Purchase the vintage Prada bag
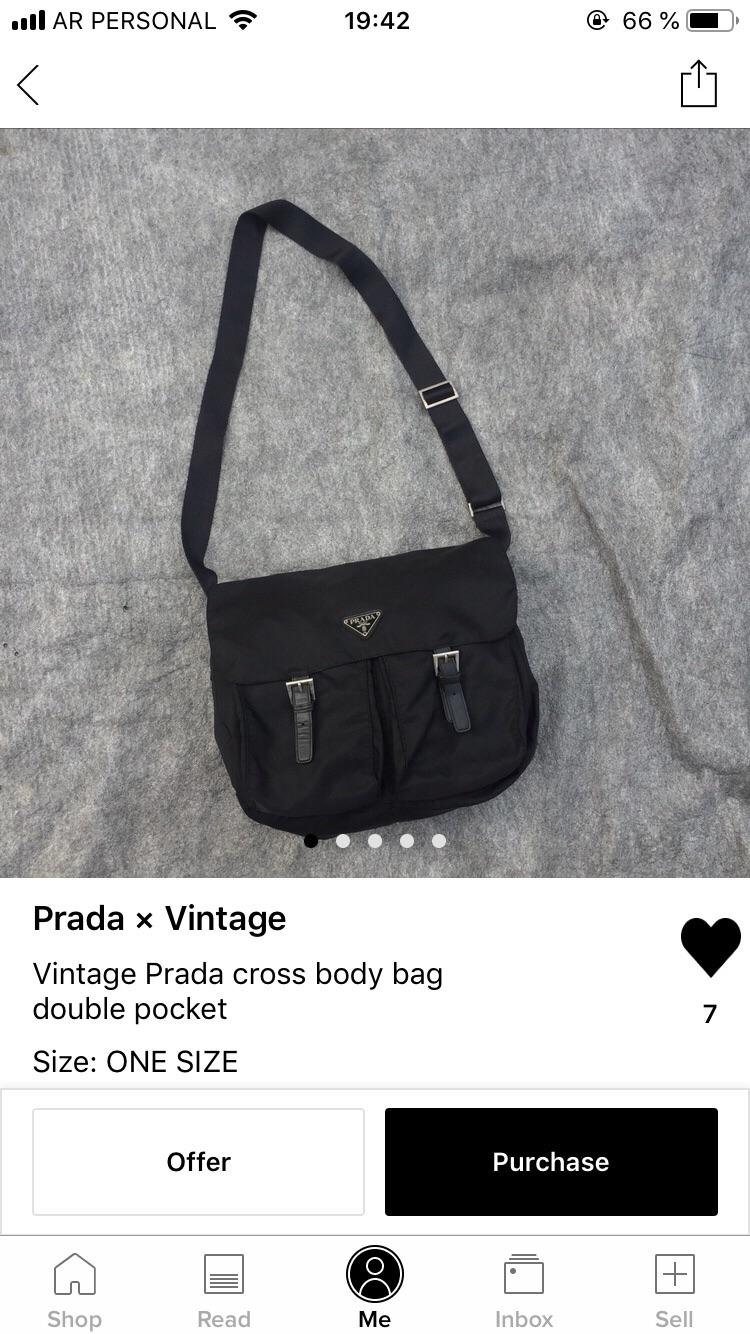 click(x=551, y=1161)
